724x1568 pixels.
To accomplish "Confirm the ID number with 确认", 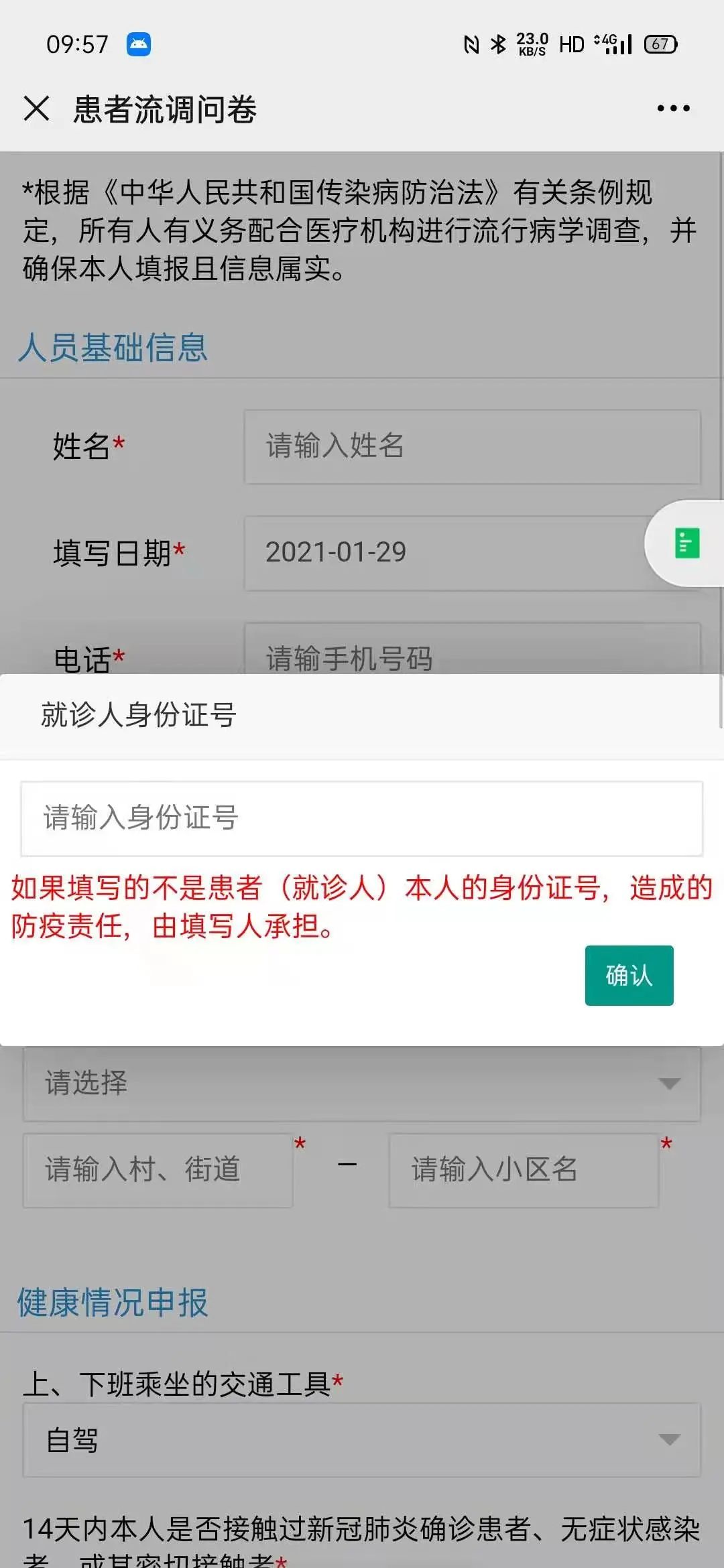I will [x=629, y=975].
